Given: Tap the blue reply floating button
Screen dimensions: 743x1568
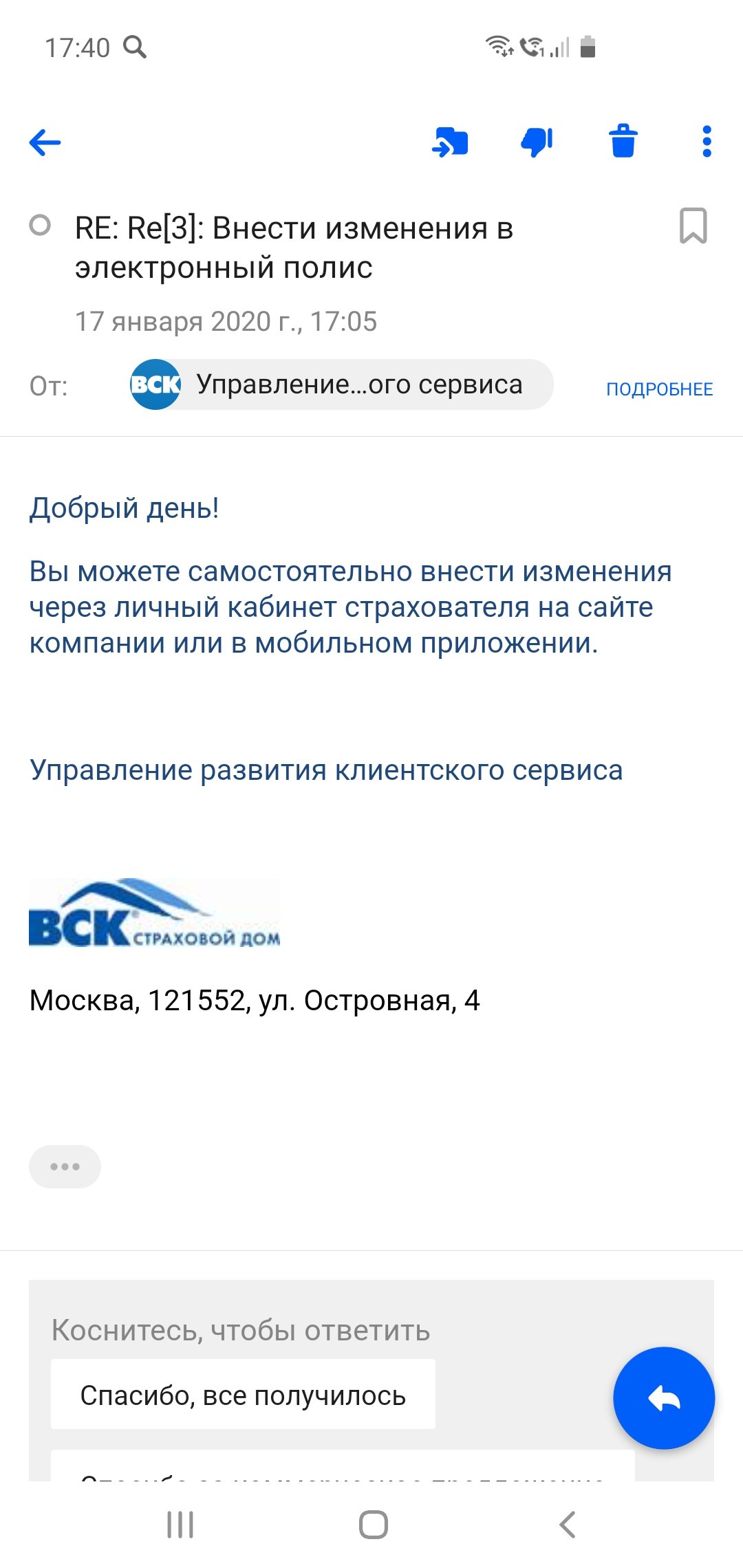Looking at the screenshot, I should tap(664, 1398).
